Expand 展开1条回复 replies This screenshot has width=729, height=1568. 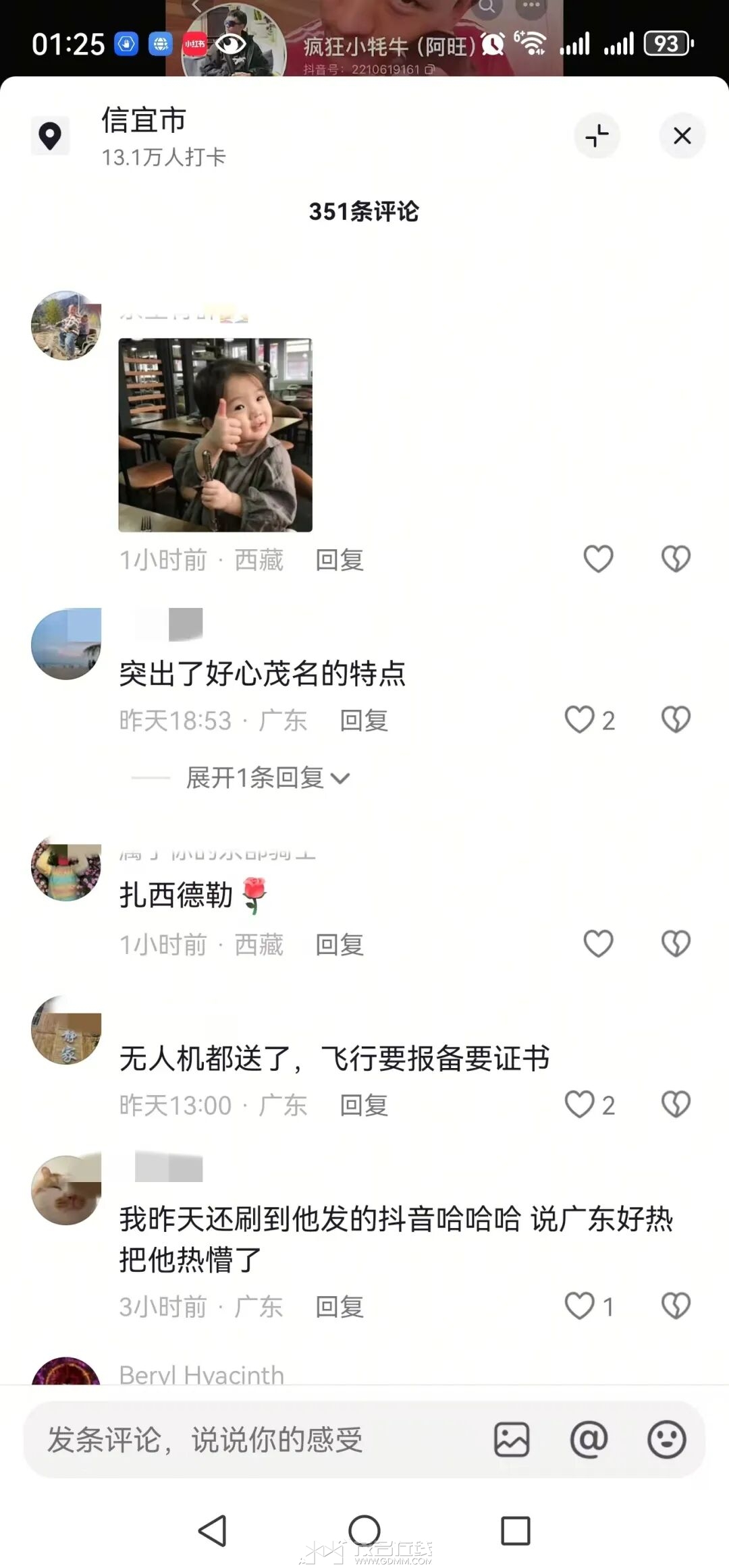tap(267, 778)
